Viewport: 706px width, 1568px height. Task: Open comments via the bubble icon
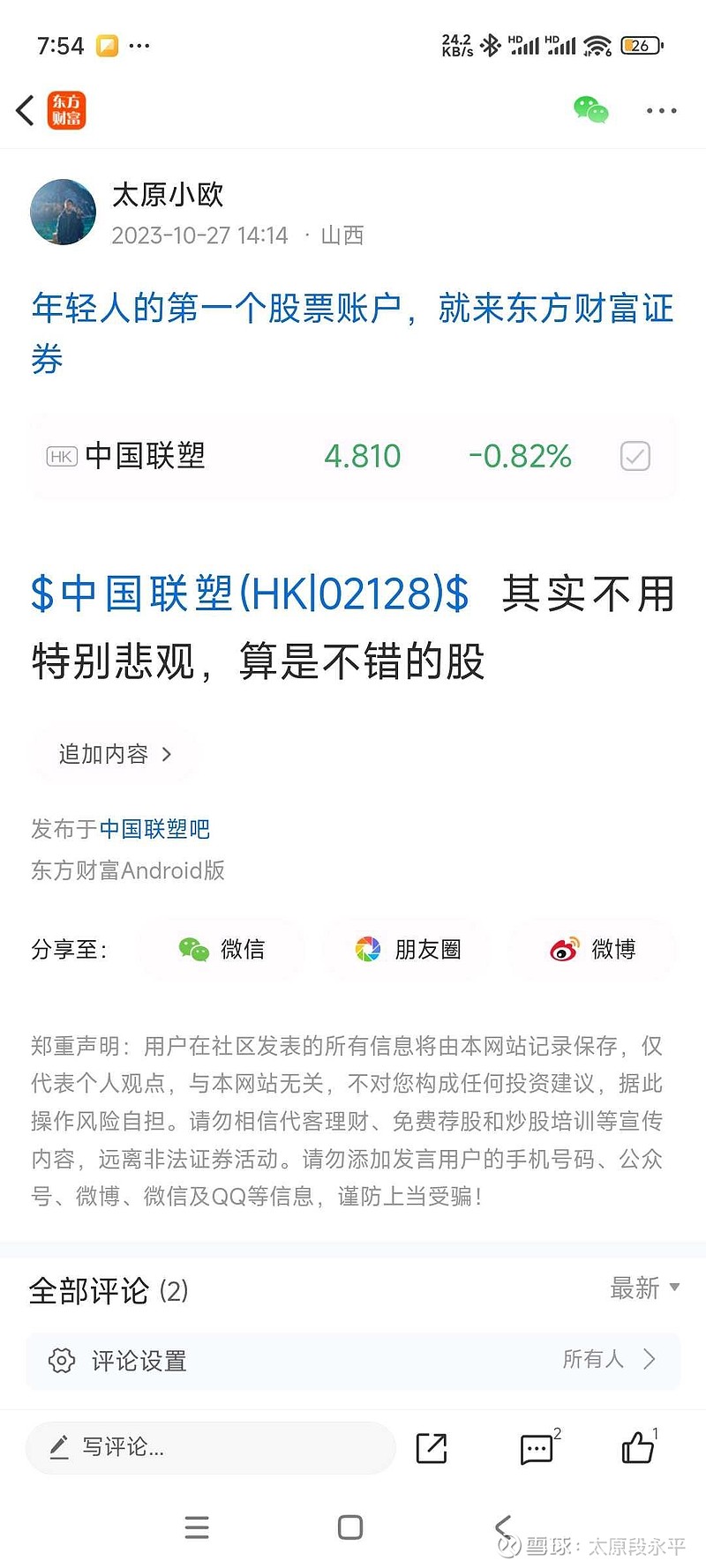tap(537, 1446)
